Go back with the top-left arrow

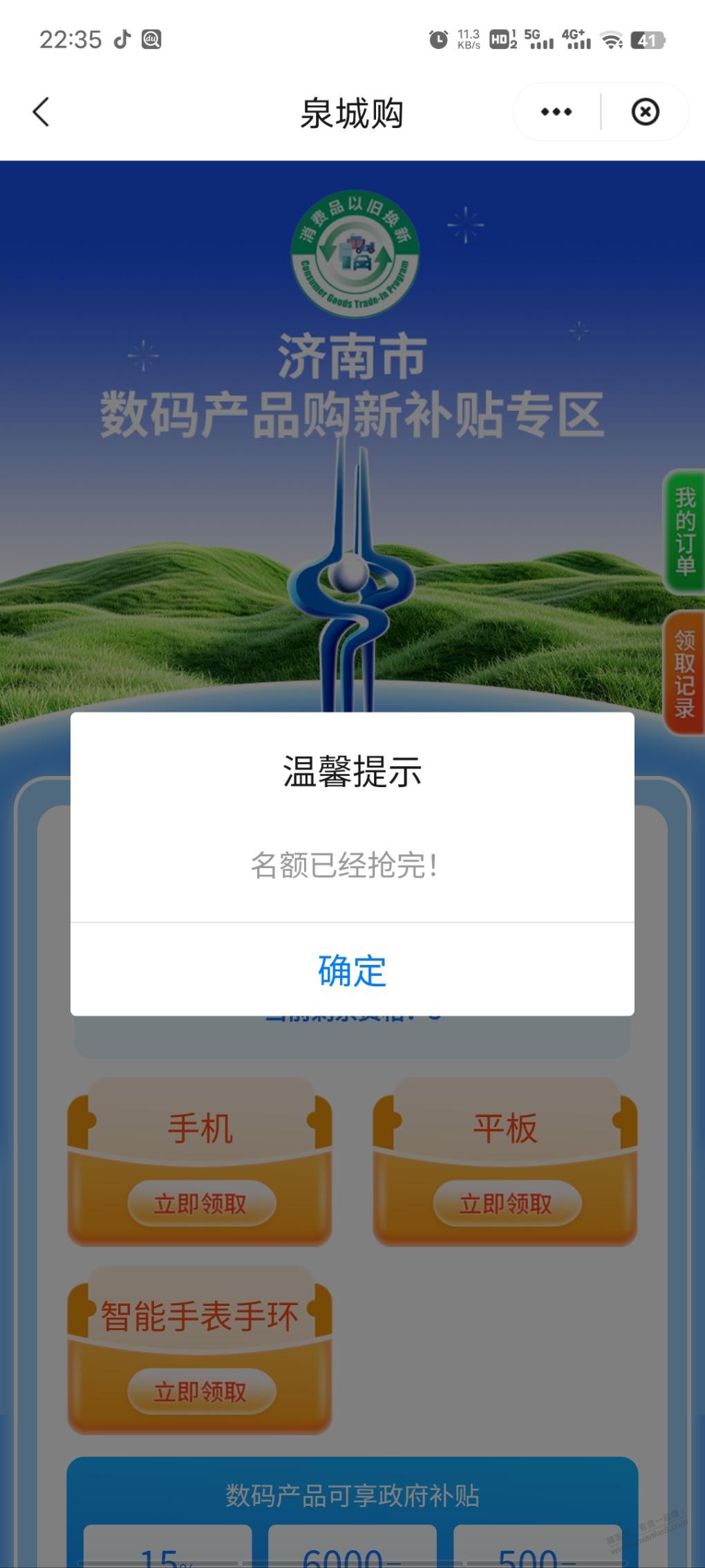pos(41,112)
